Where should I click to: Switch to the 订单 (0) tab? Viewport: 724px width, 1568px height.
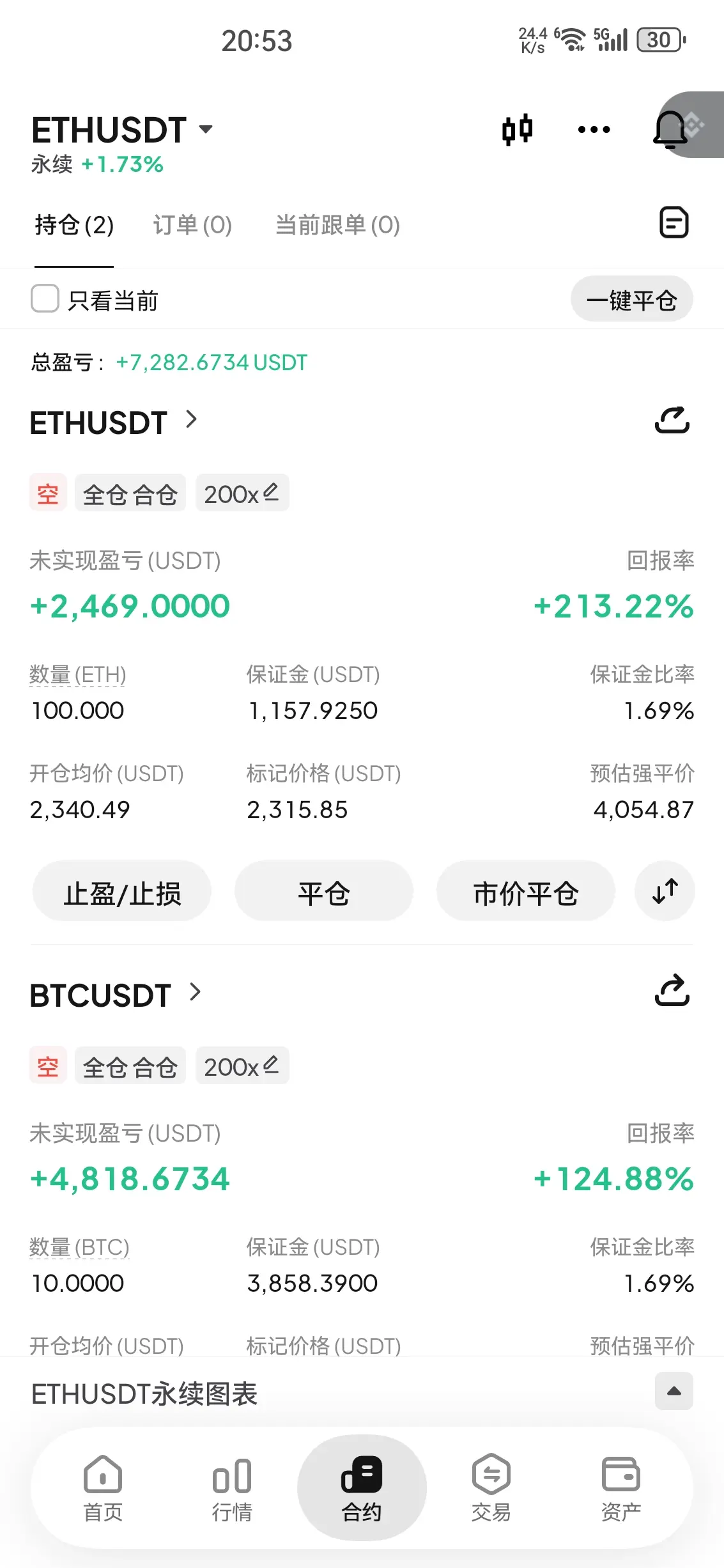(192, 225)
